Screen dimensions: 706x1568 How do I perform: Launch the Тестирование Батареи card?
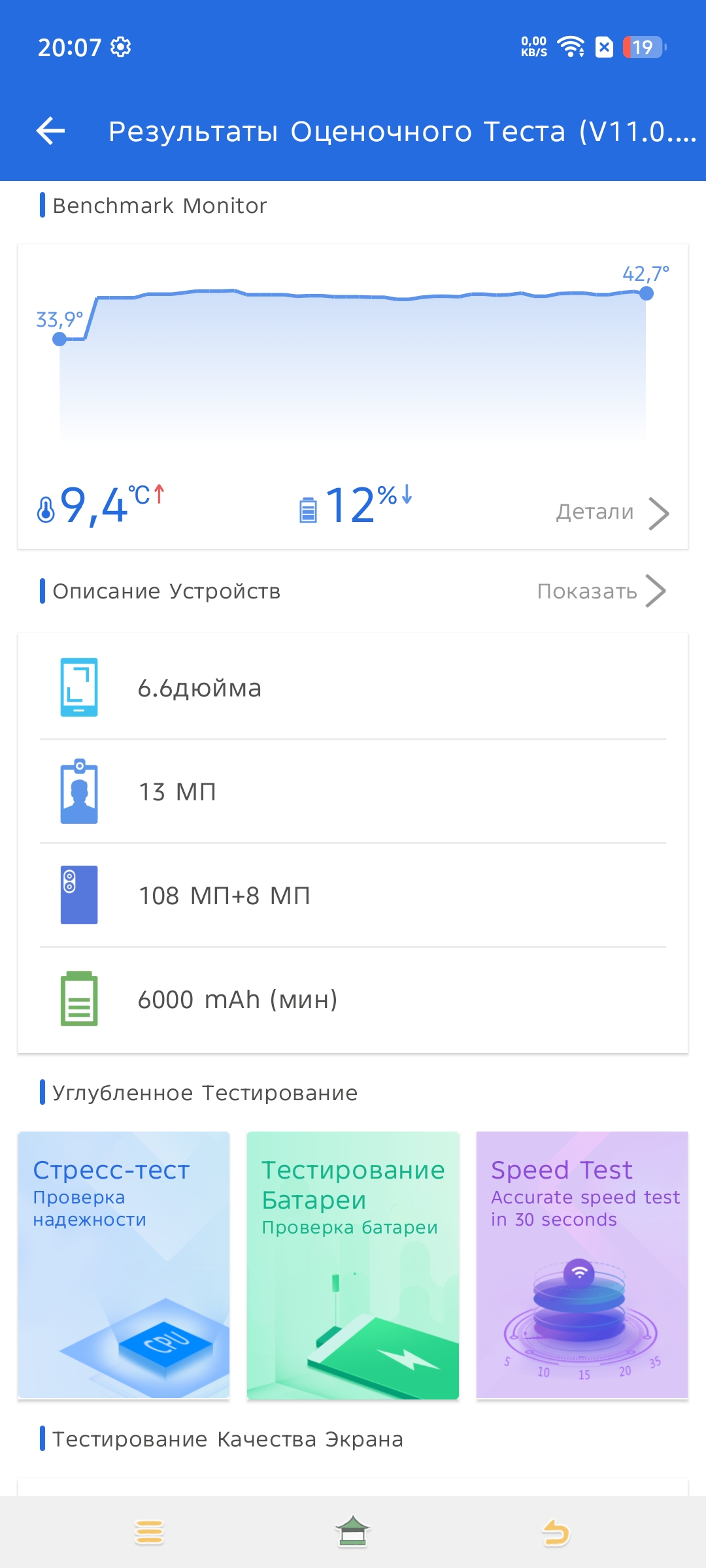(x=353, y=1265)
